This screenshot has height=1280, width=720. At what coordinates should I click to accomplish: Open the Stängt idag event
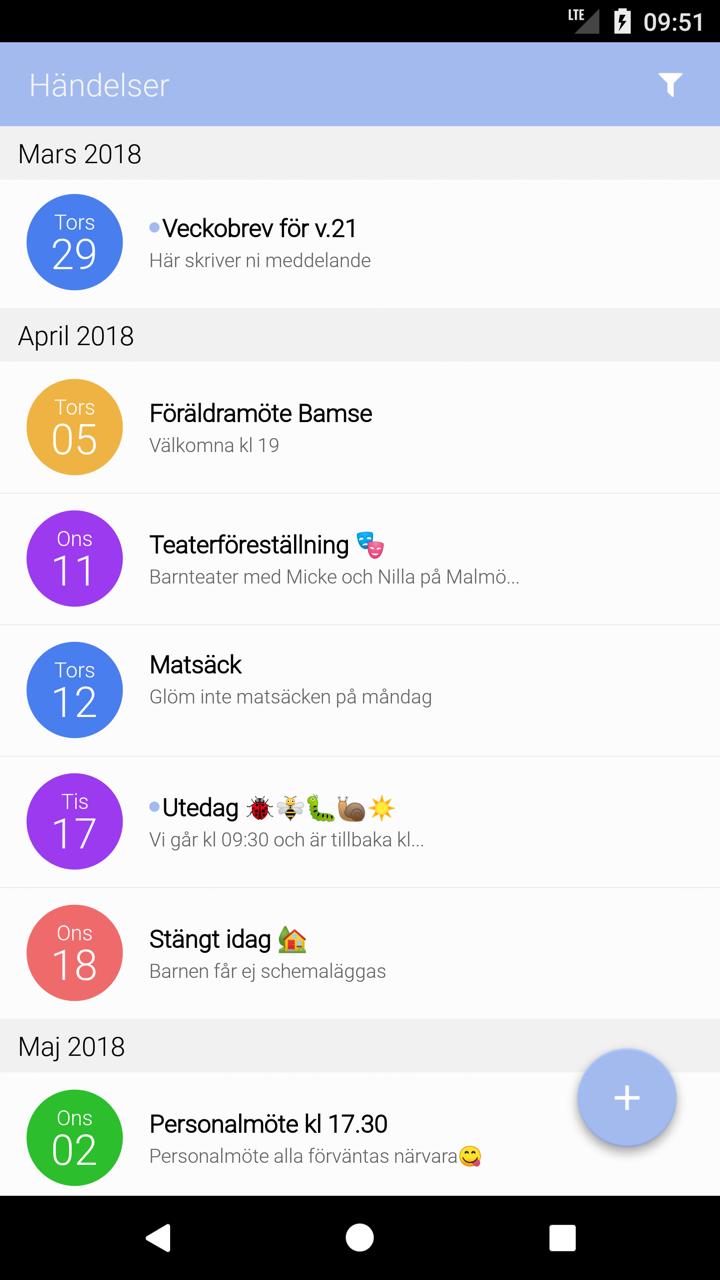pos(360,953)
